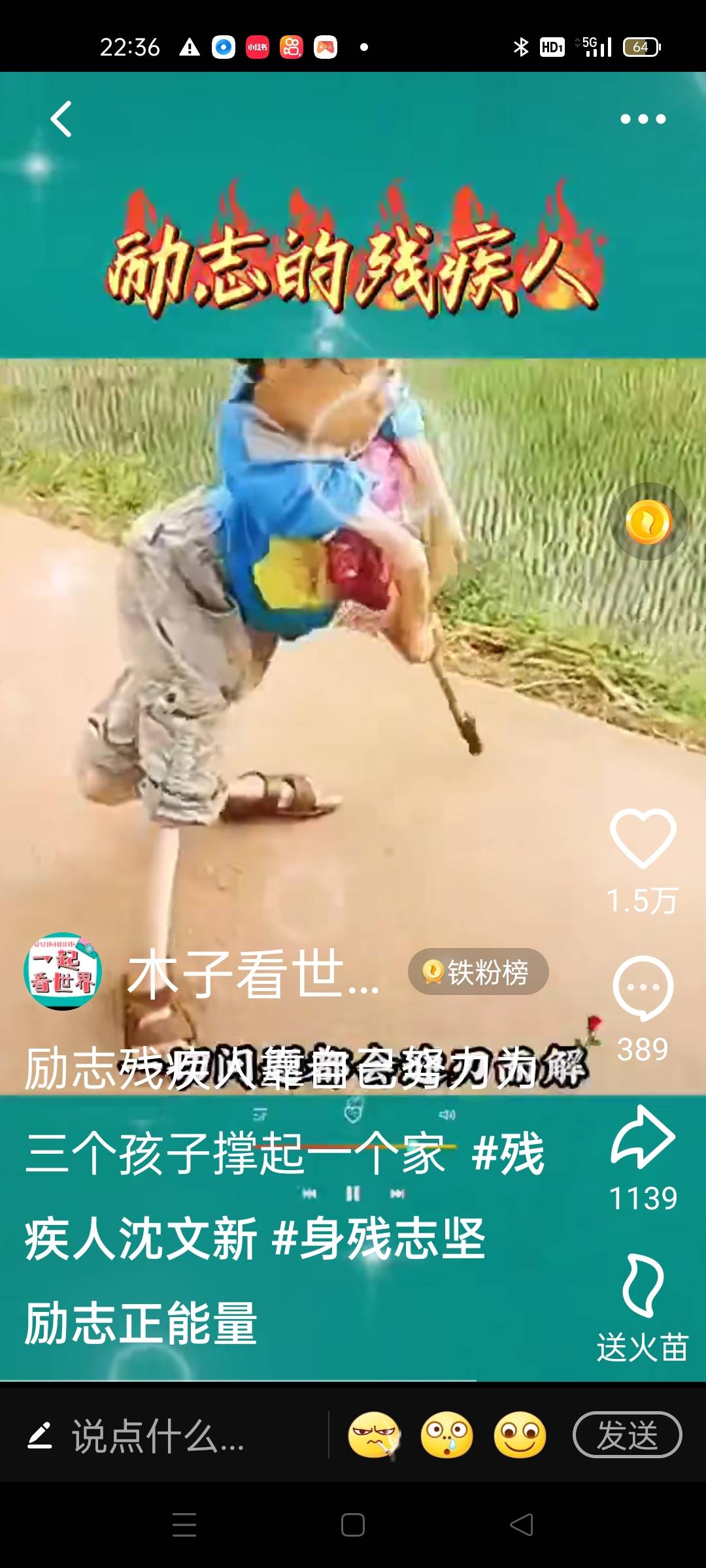Open 木子看世界 profile avatar
The width and height of the screenshot is (706, 1568).
click(x=63, y=972)
